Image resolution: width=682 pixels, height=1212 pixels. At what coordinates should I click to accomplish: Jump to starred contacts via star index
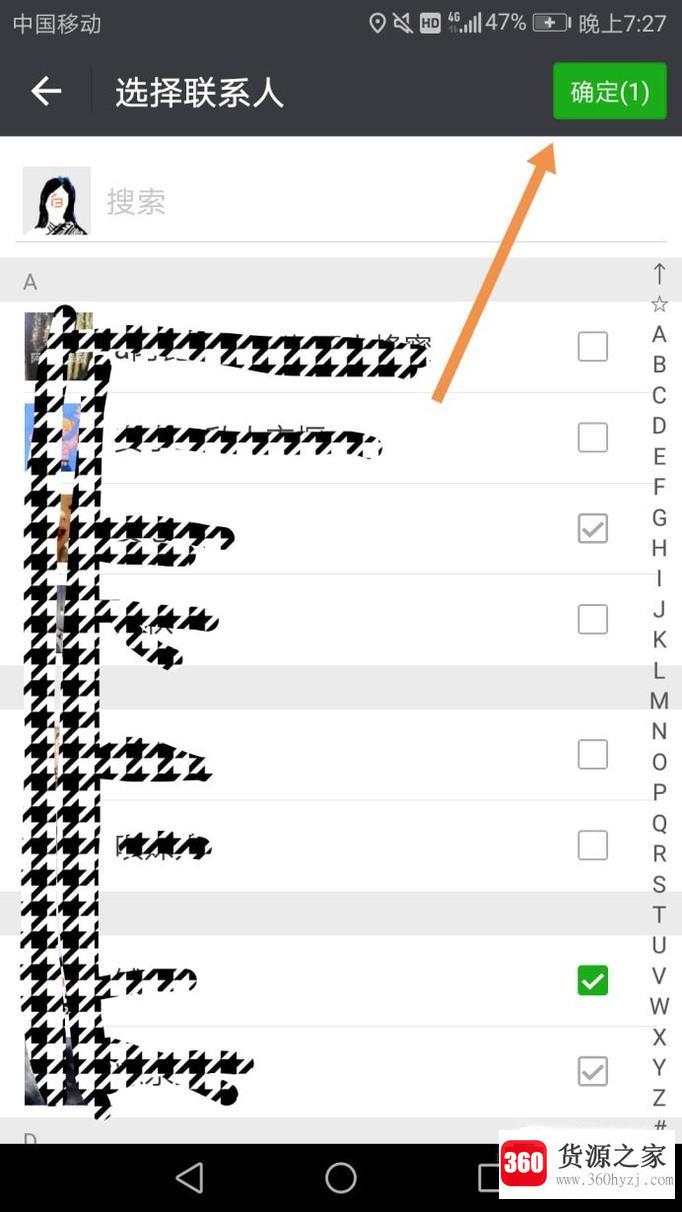pos(659,304)
